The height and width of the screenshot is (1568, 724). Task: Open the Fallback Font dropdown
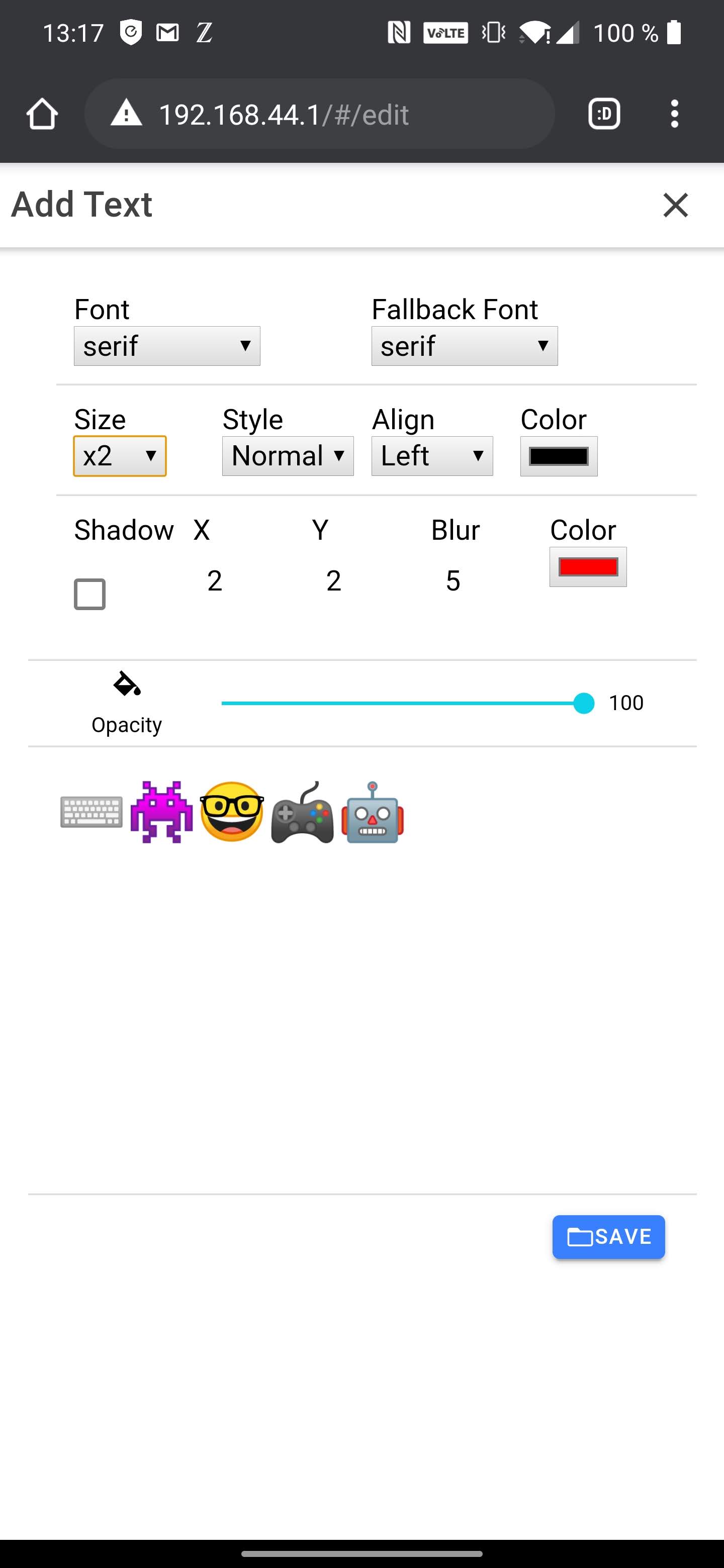[x=464, y=346]
